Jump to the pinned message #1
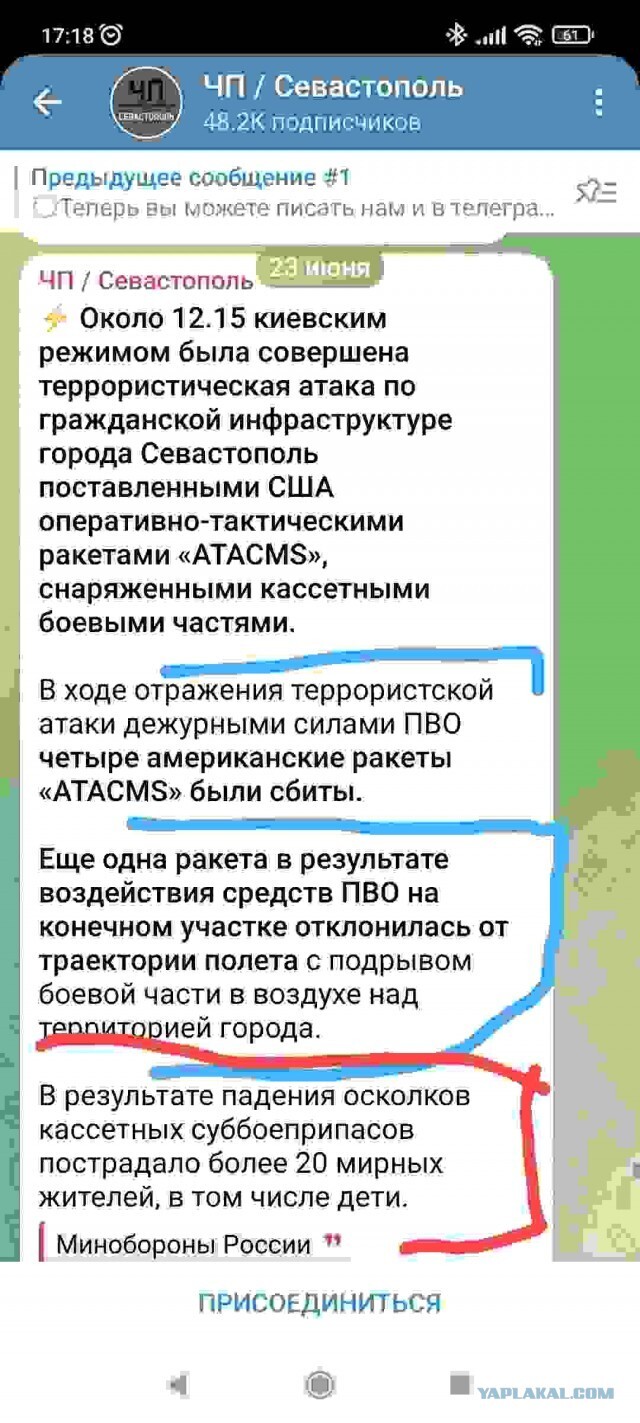 pos(290,192)
